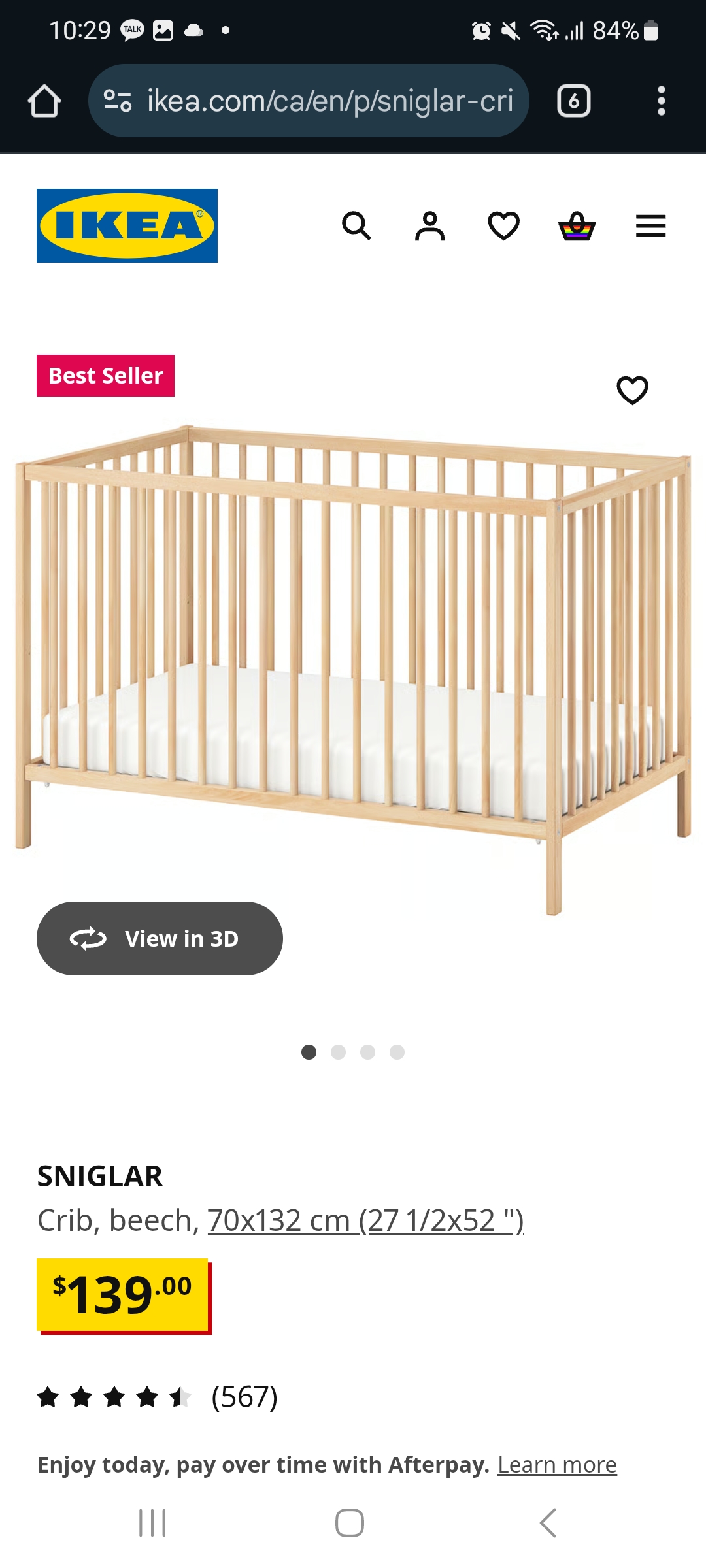Open the site information icon in address bar
The width and height of the screenshot is (706, 1568).
pos(118,101)
